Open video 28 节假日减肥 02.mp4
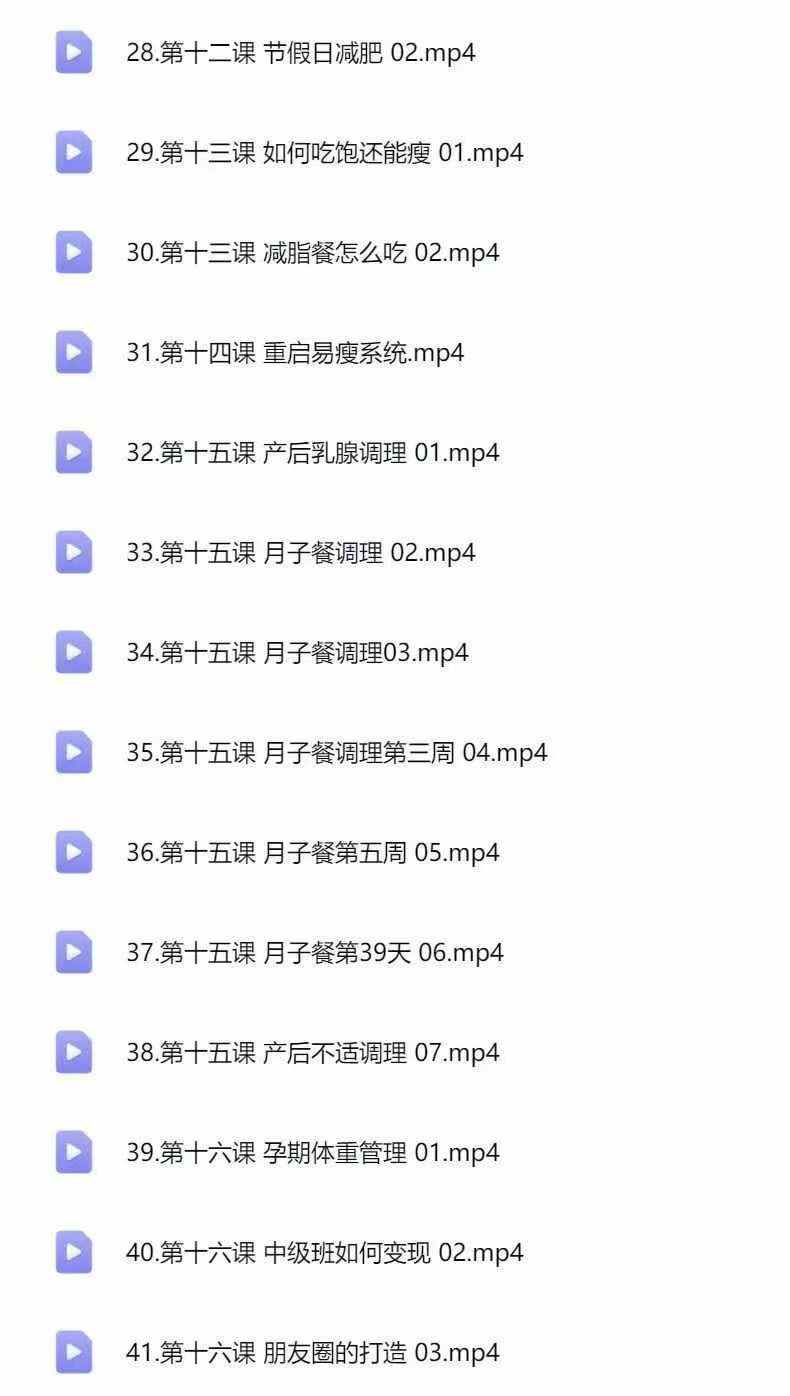The width and height of the screenshot is (790, 1396). click(300, 53)
